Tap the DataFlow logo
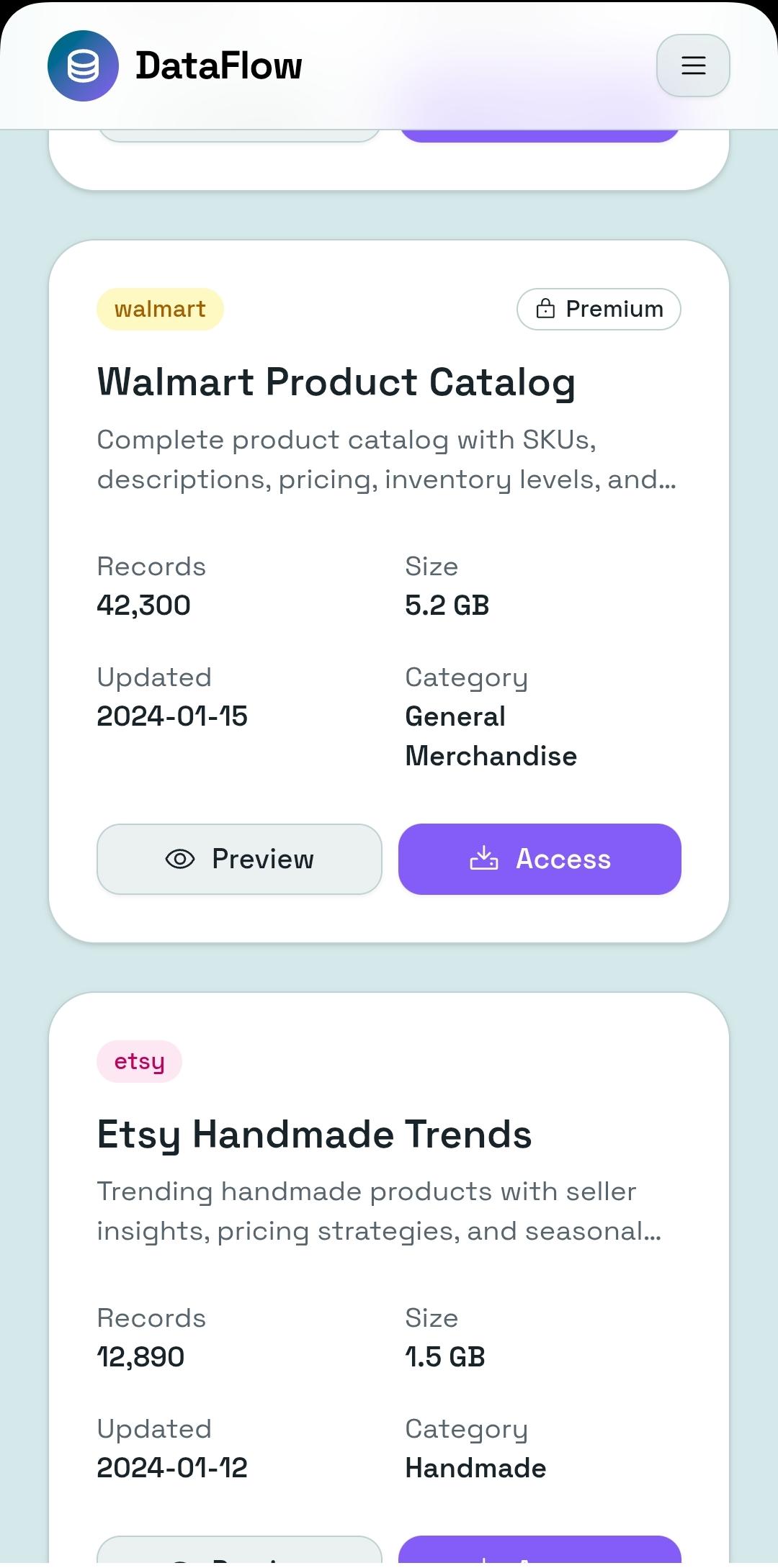This screenshot has width=778, height=1568. 83,66
